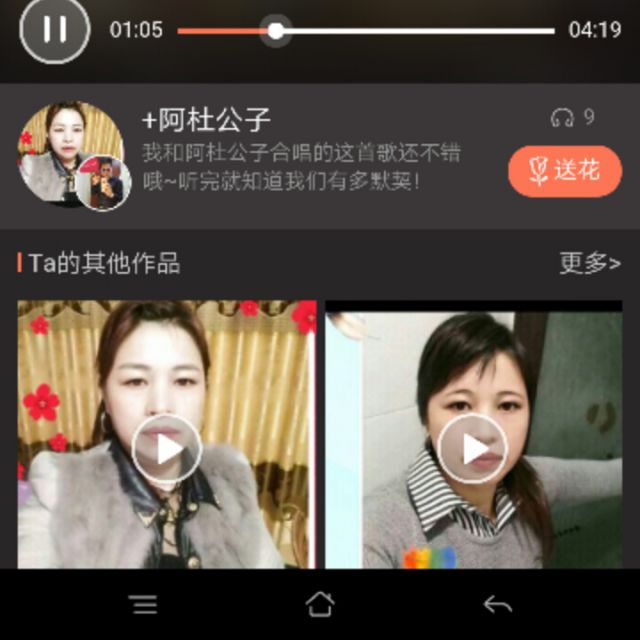The width and height of the screenshot is (640, 640).
Task: Go to the home screen
Action: pos(320,604)
